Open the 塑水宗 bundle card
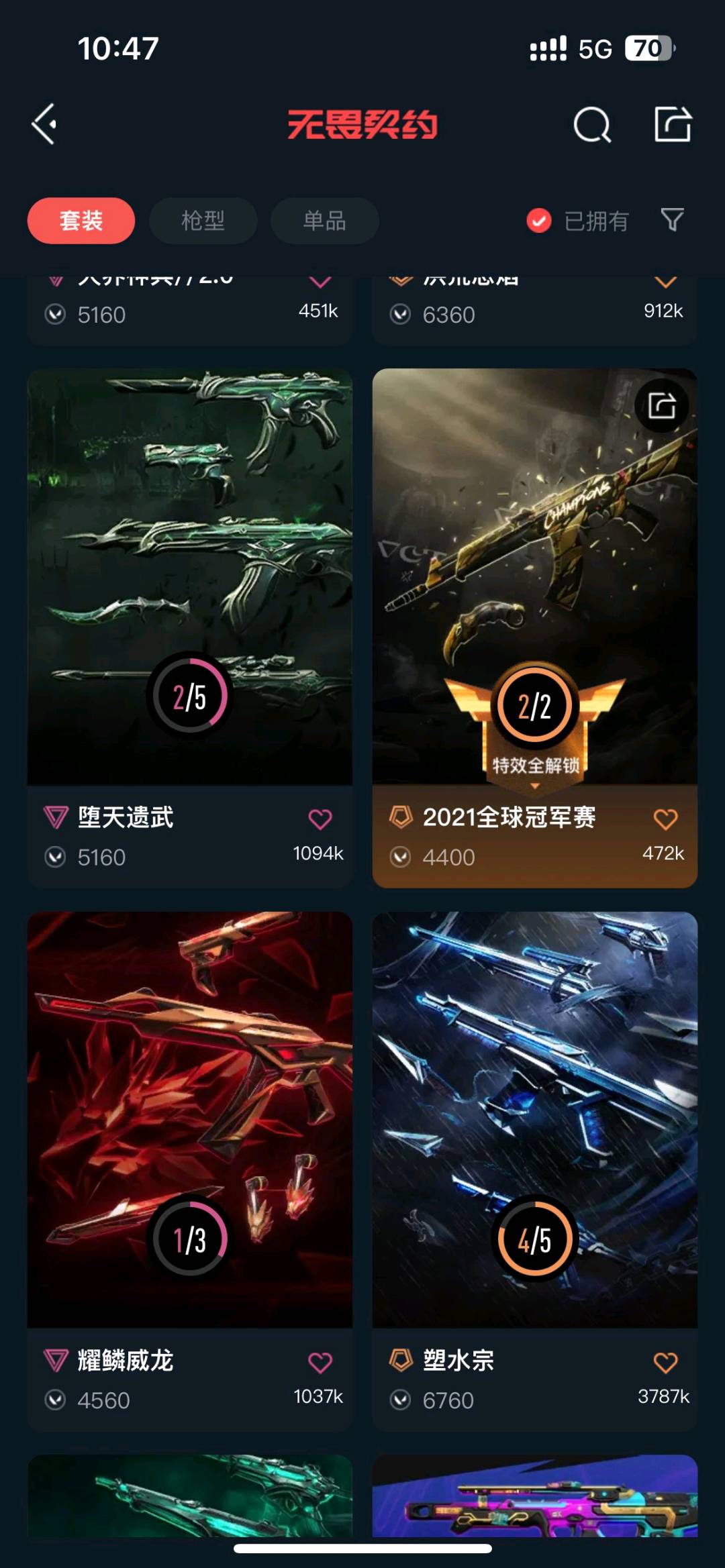Viewport: 725px width, 1568px height. (x=534, y=1119)
